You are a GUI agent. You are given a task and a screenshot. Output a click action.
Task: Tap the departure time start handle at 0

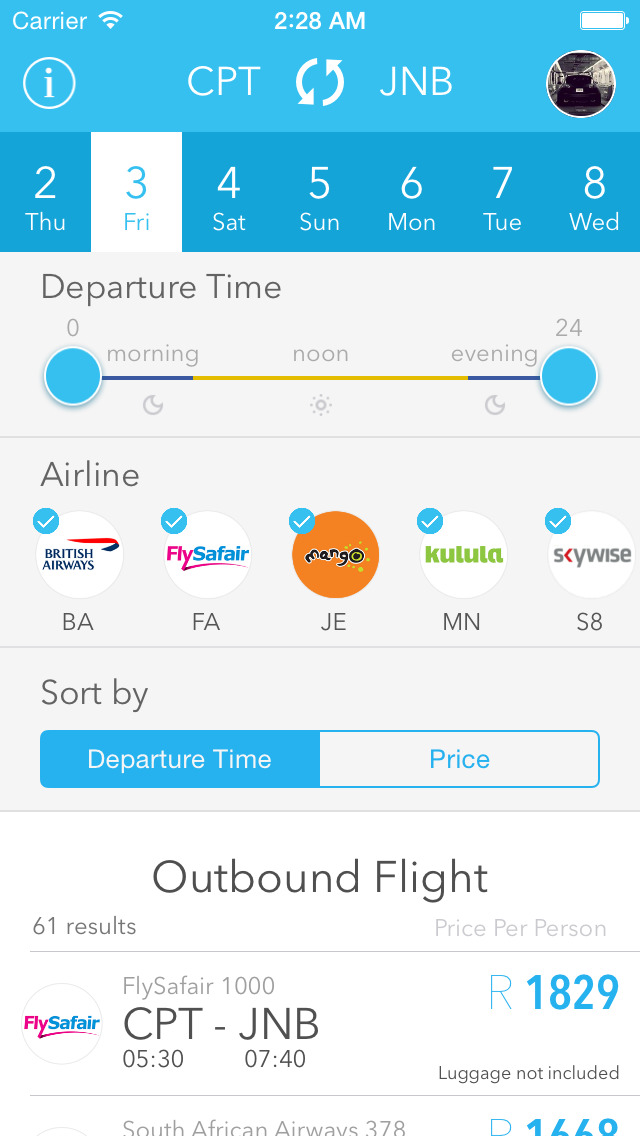(72, 376)
